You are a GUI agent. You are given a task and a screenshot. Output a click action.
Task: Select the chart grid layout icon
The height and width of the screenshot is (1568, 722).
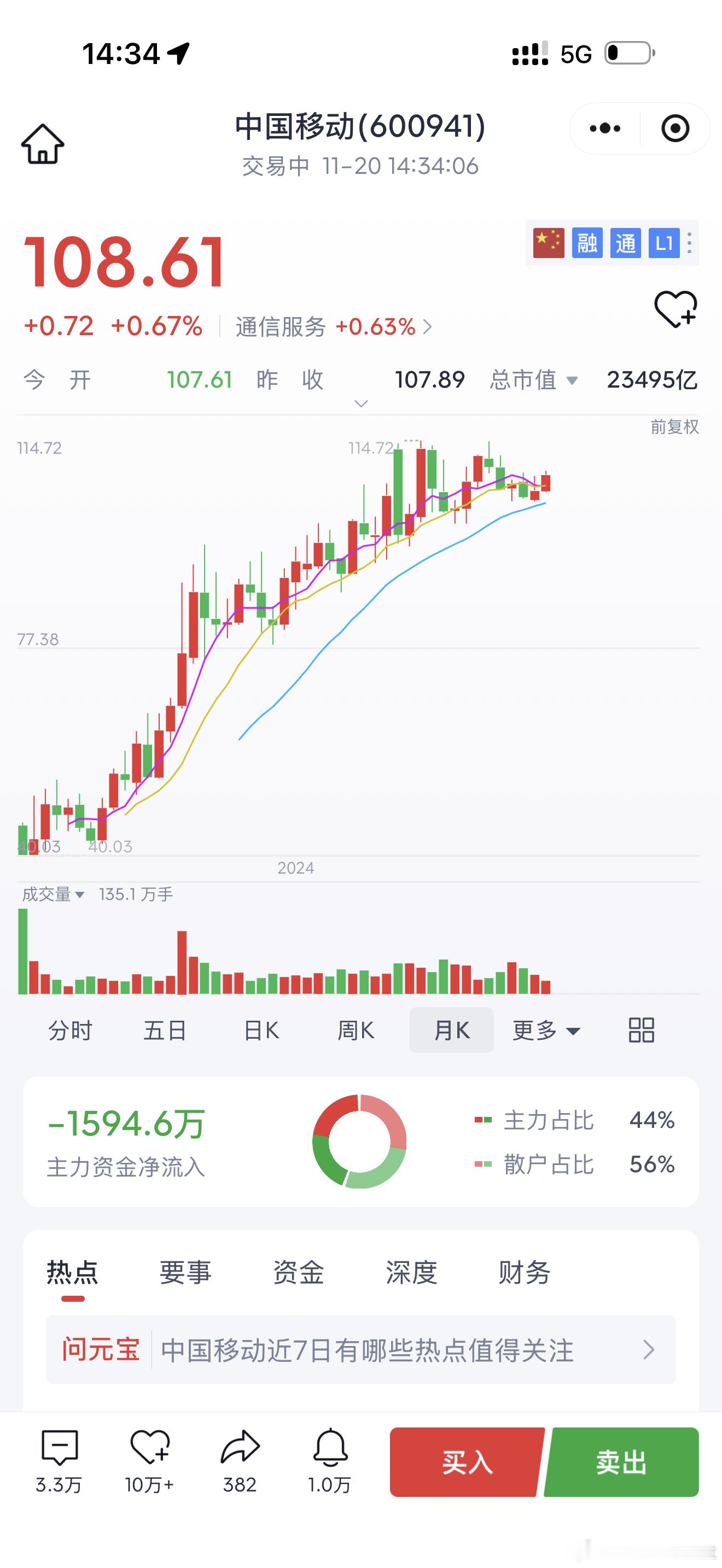pyautogui.click(x=641, y=1030)
